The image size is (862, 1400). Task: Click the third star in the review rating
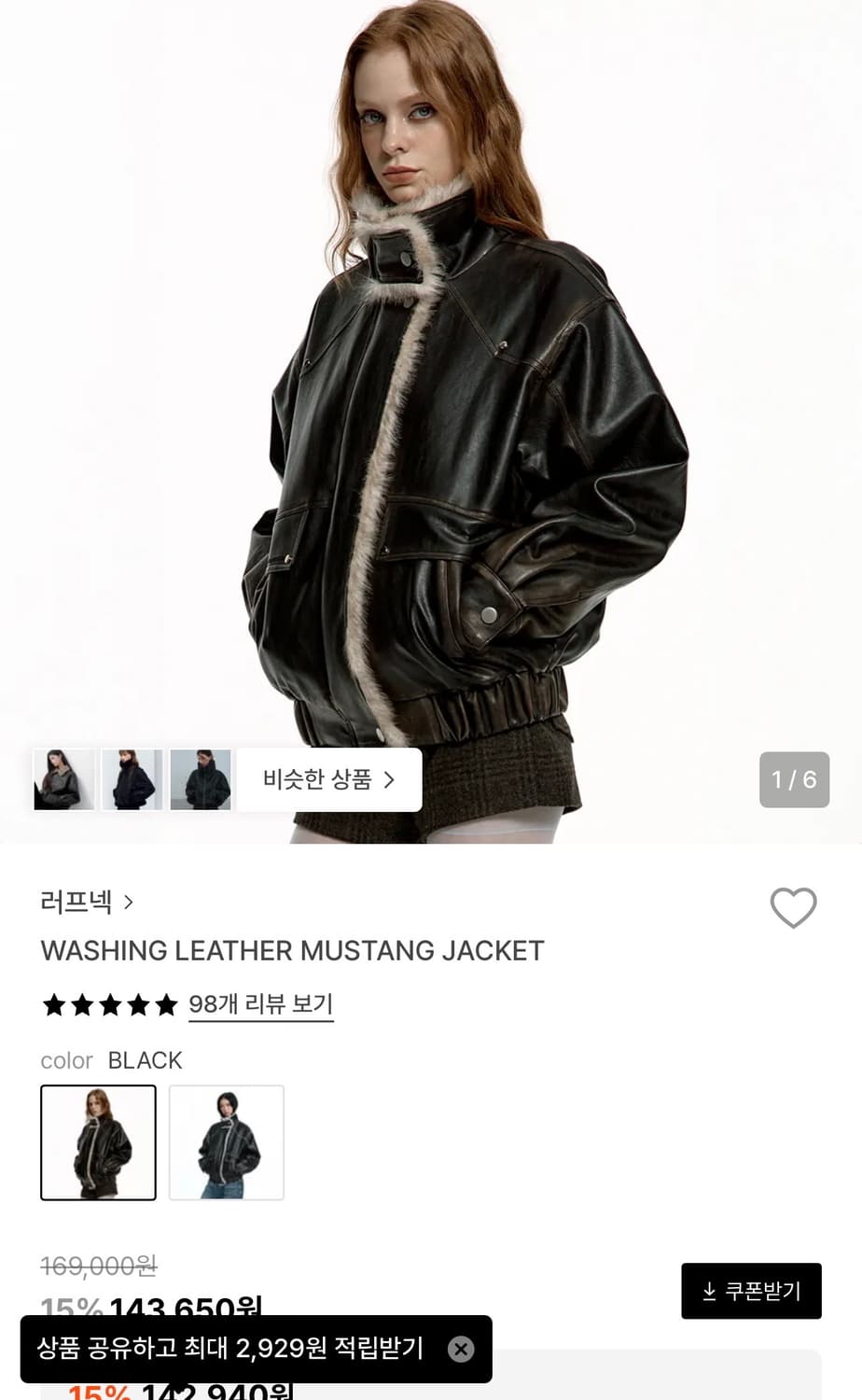click(109, 1005)
